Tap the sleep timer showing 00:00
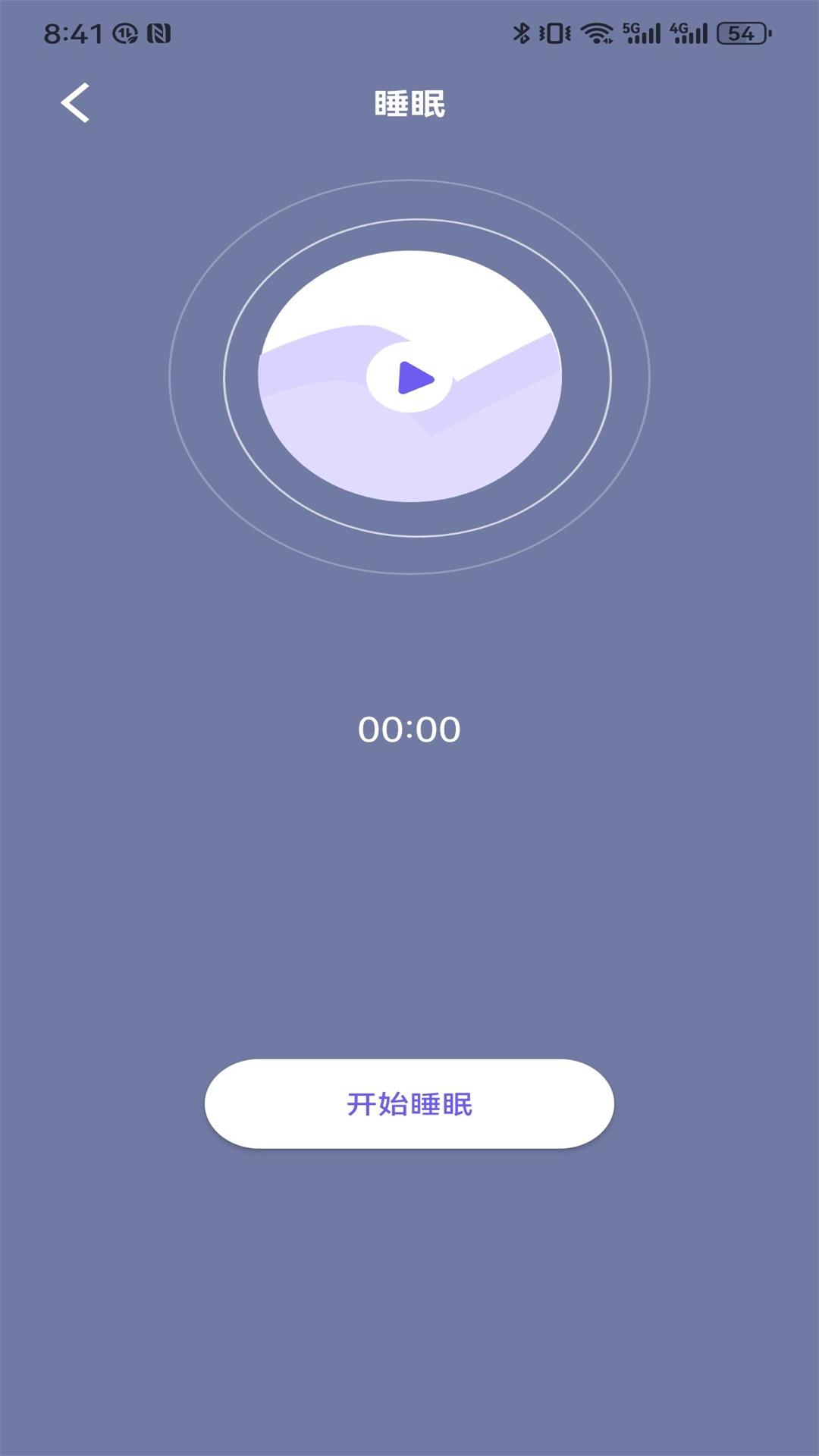Image resolution: width=819 pixels, height=1456 pixels. tap(409, 730)
